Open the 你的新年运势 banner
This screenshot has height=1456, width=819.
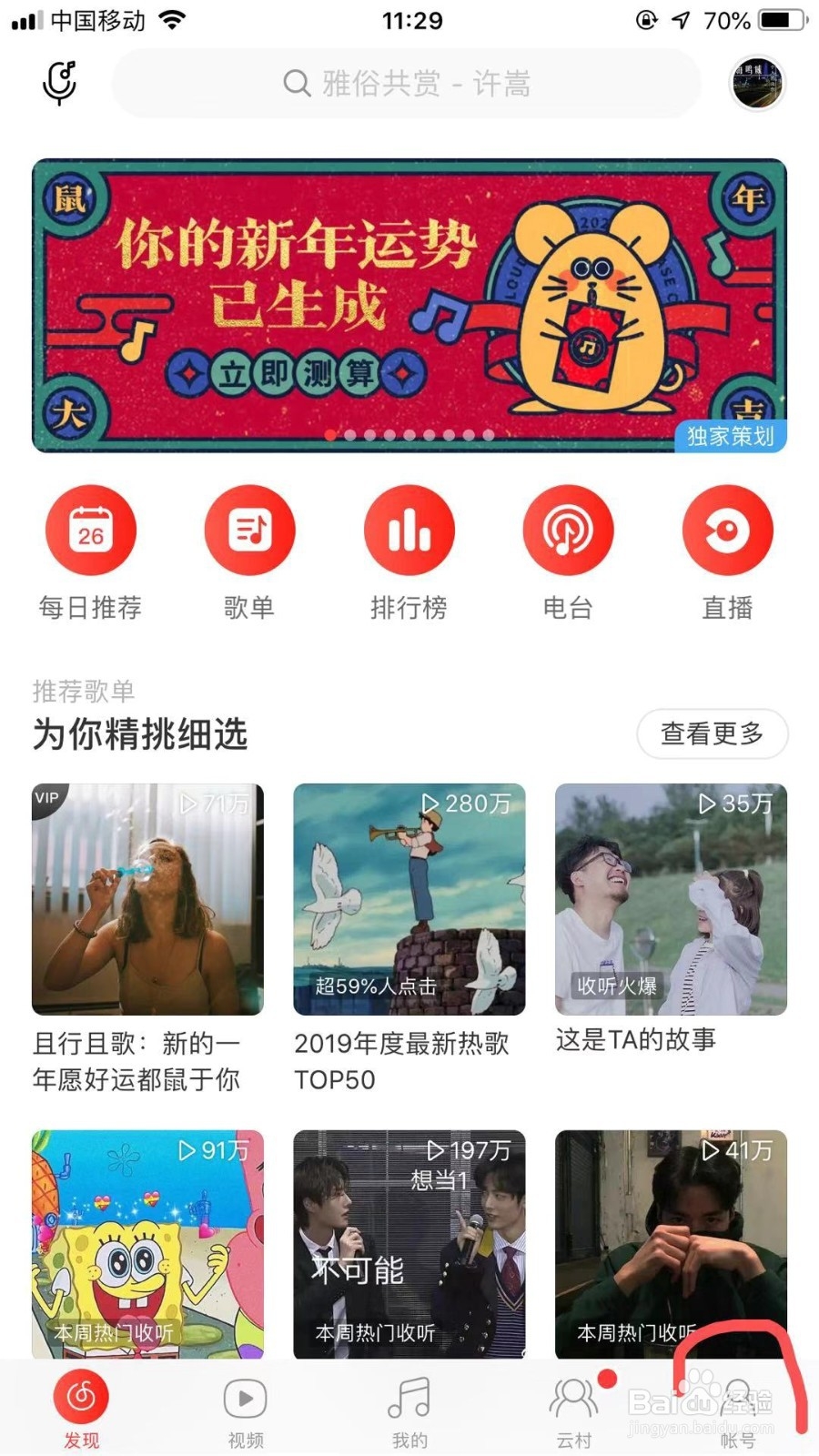409,306
